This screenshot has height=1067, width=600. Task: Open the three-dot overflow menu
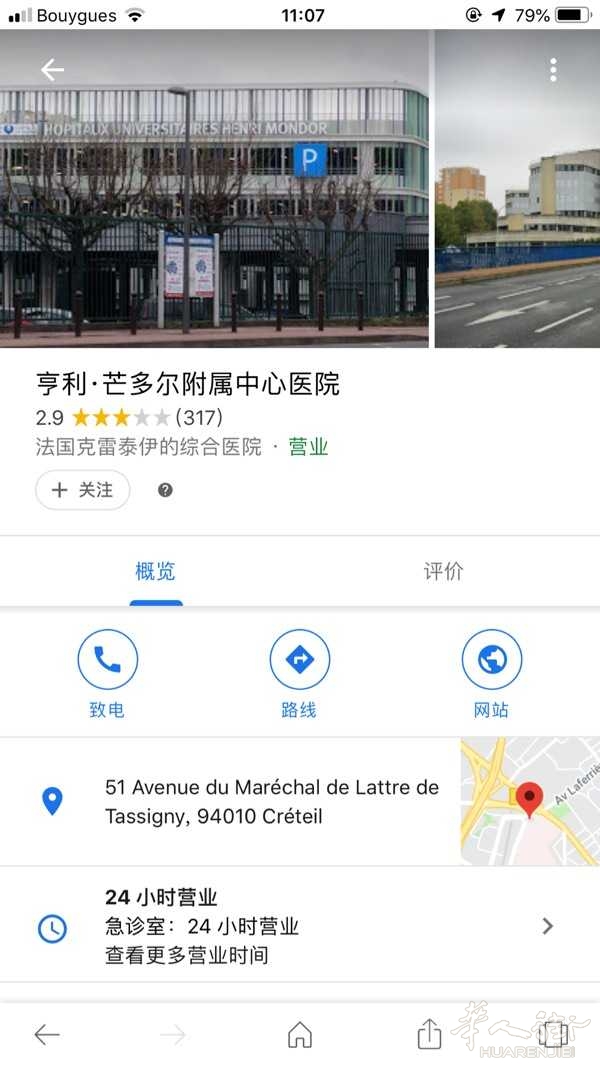click(553, 69)
